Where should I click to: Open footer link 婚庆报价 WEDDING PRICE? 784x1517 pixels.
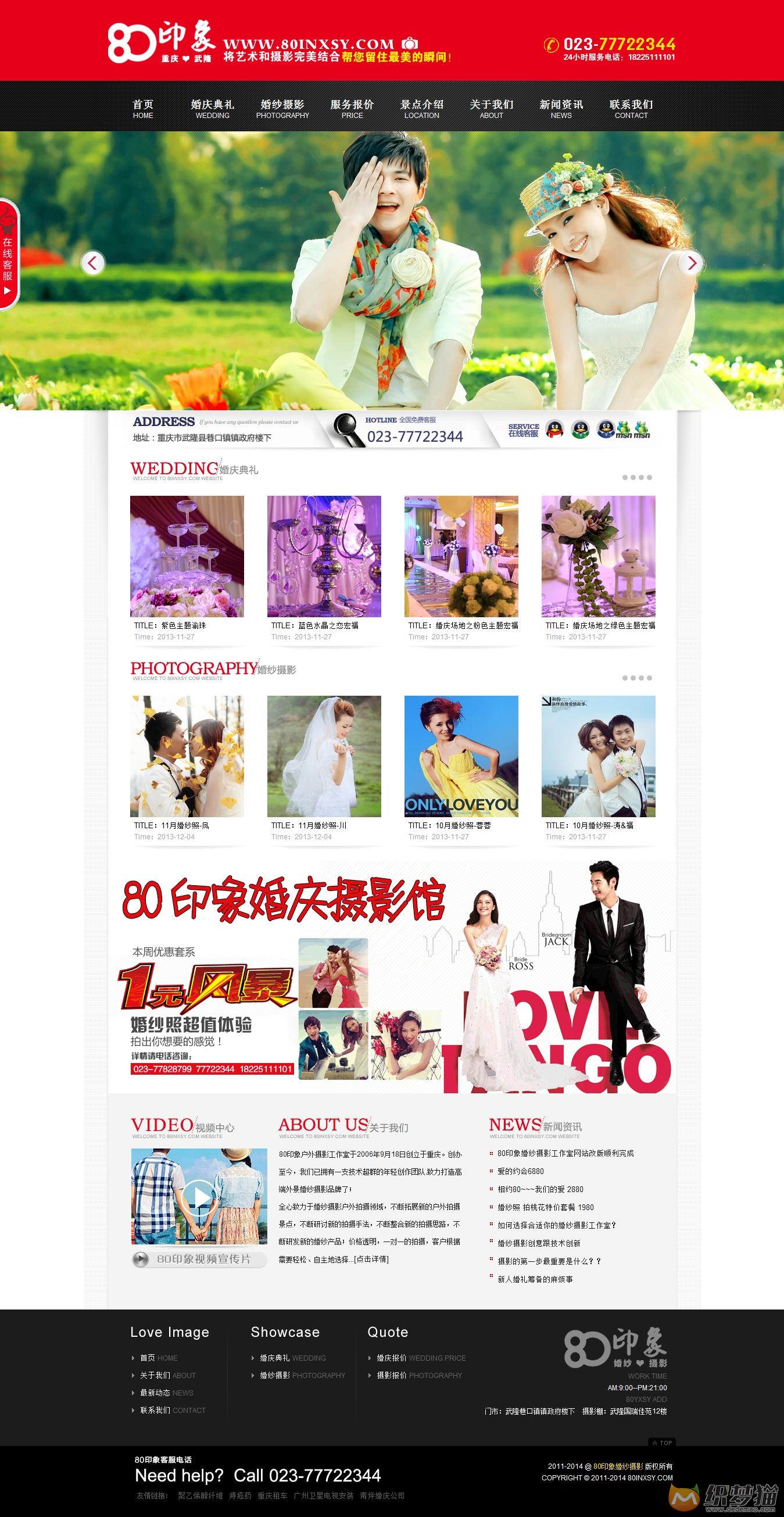421,1358
